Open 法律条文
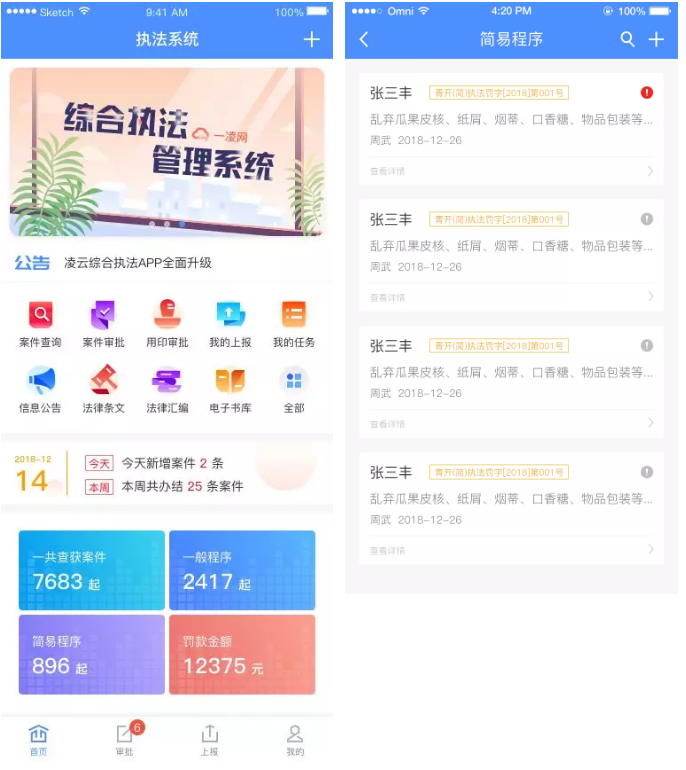The width and height of the screenshot is (686, 770). [103, 389]
